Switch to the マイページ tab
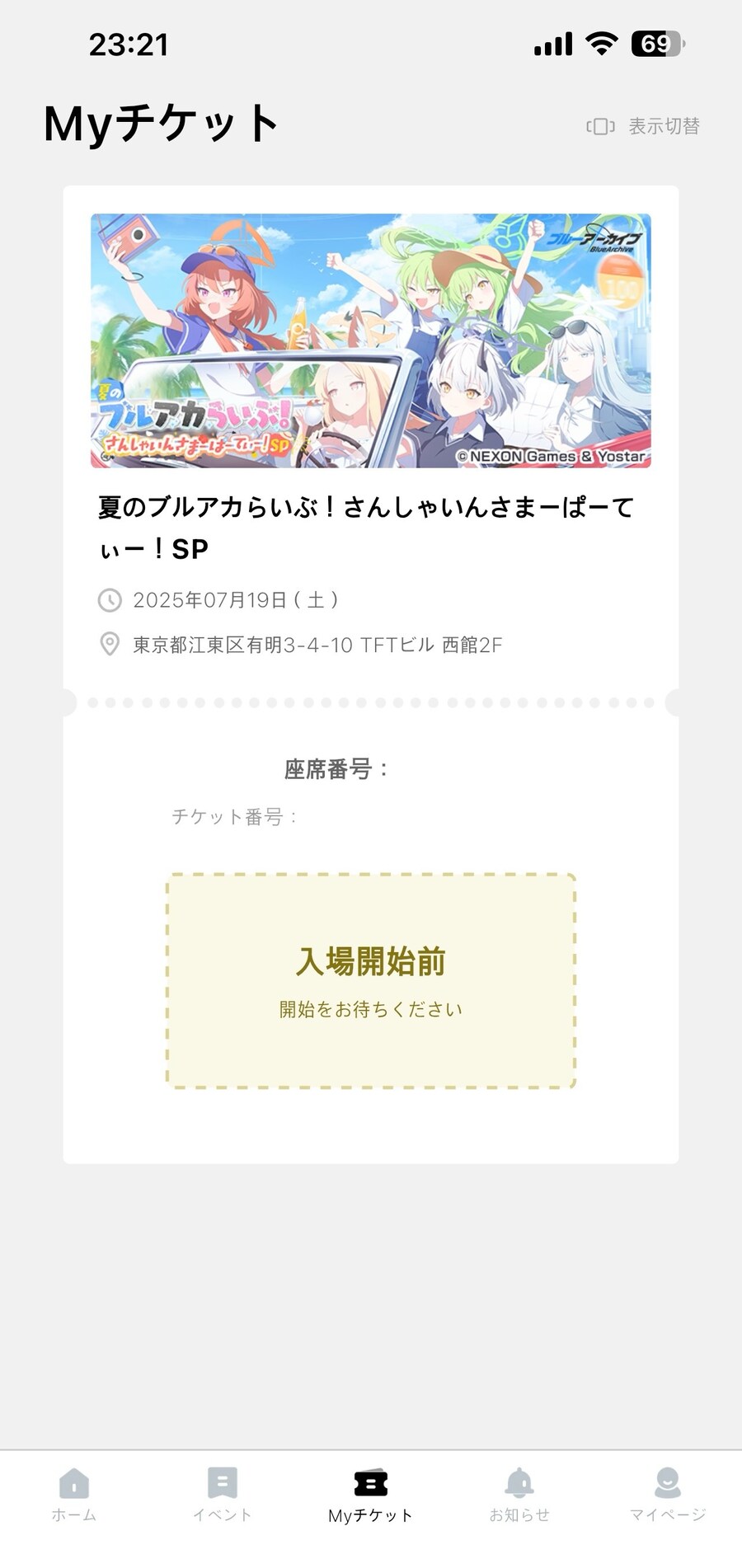The image size is (742, 1568). pyautogui.click(x=667, y=1495)
